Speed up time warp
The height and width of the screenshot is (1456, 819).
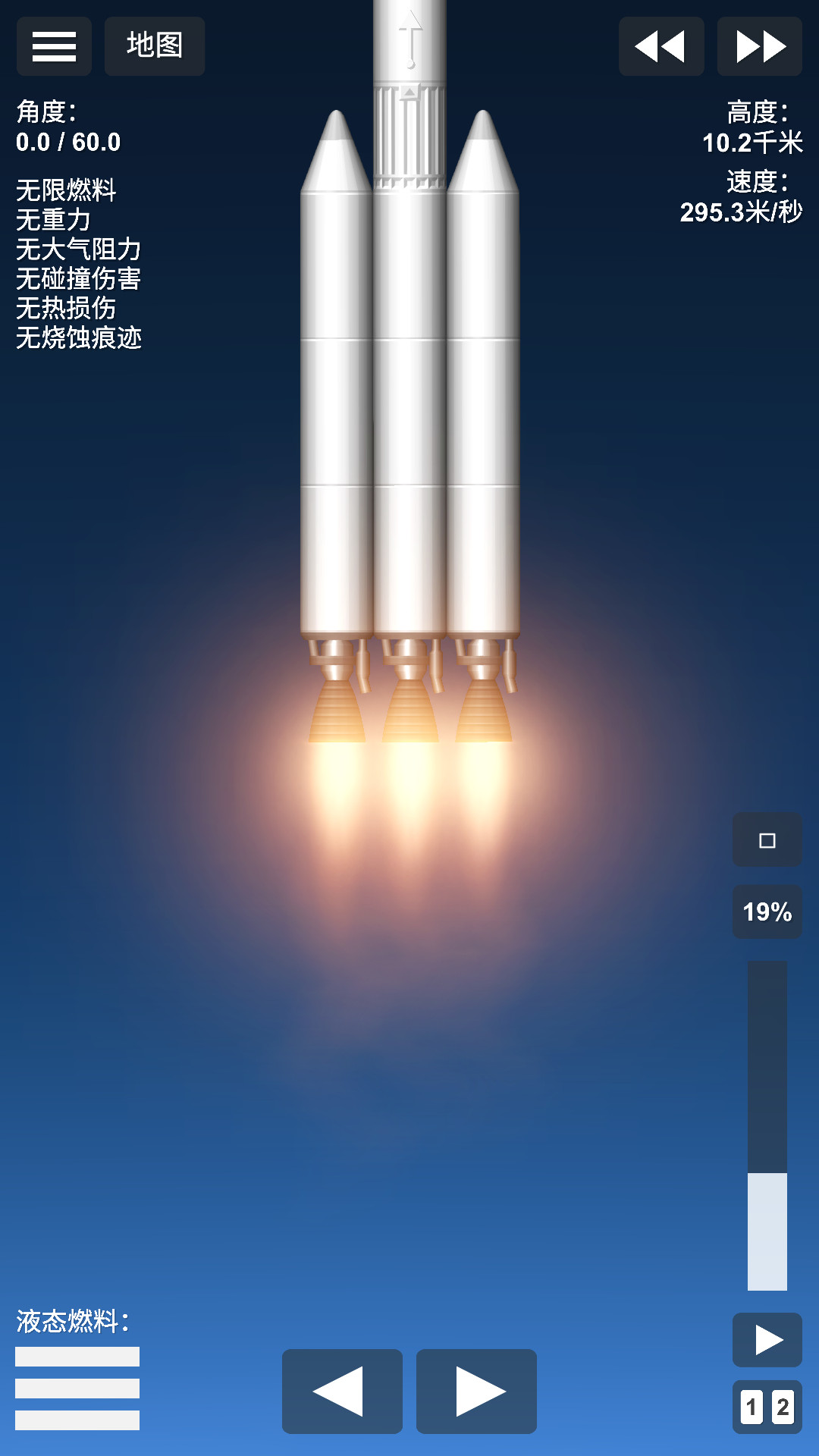pyautogui.click(x=759, y=46)
